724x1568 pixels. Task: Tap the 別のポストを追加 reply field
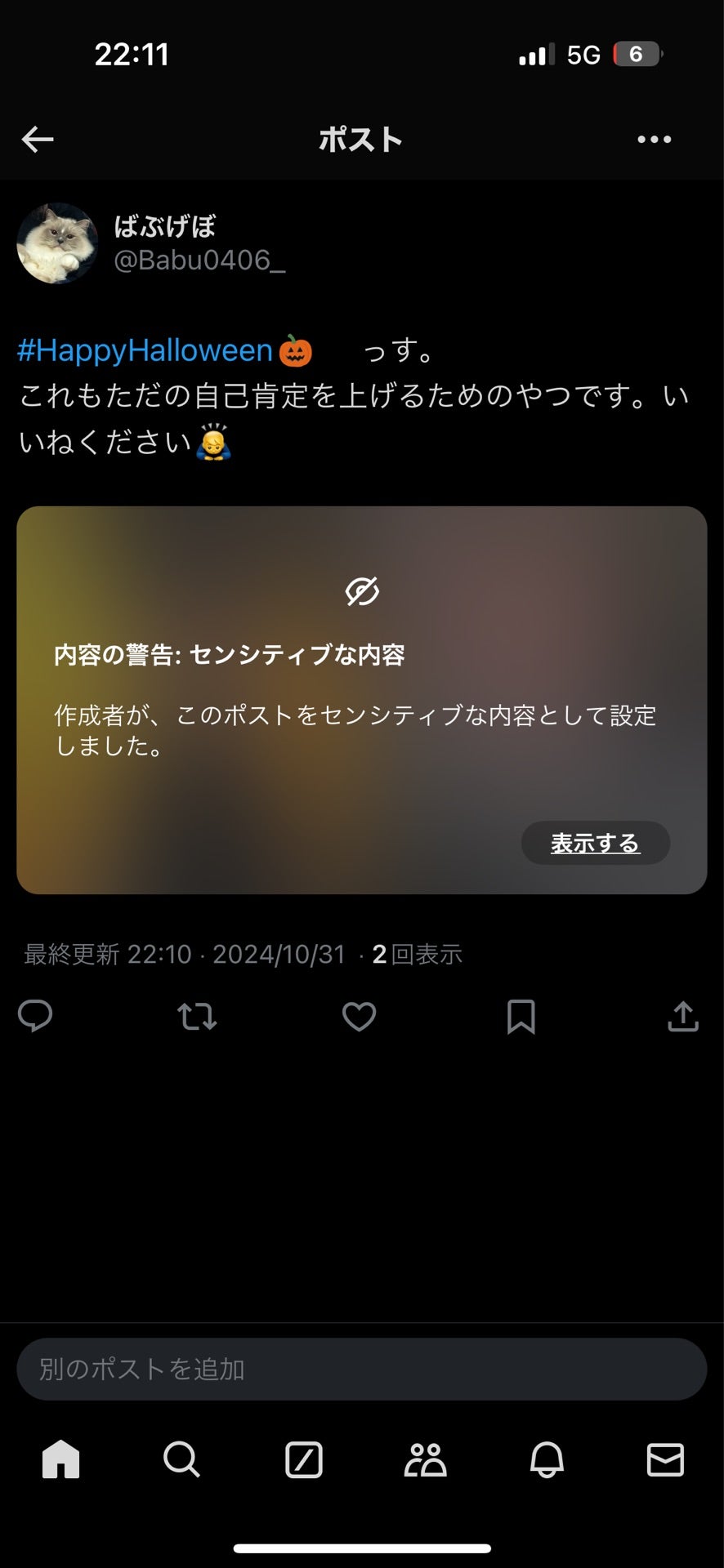[x=362, y=1370]
